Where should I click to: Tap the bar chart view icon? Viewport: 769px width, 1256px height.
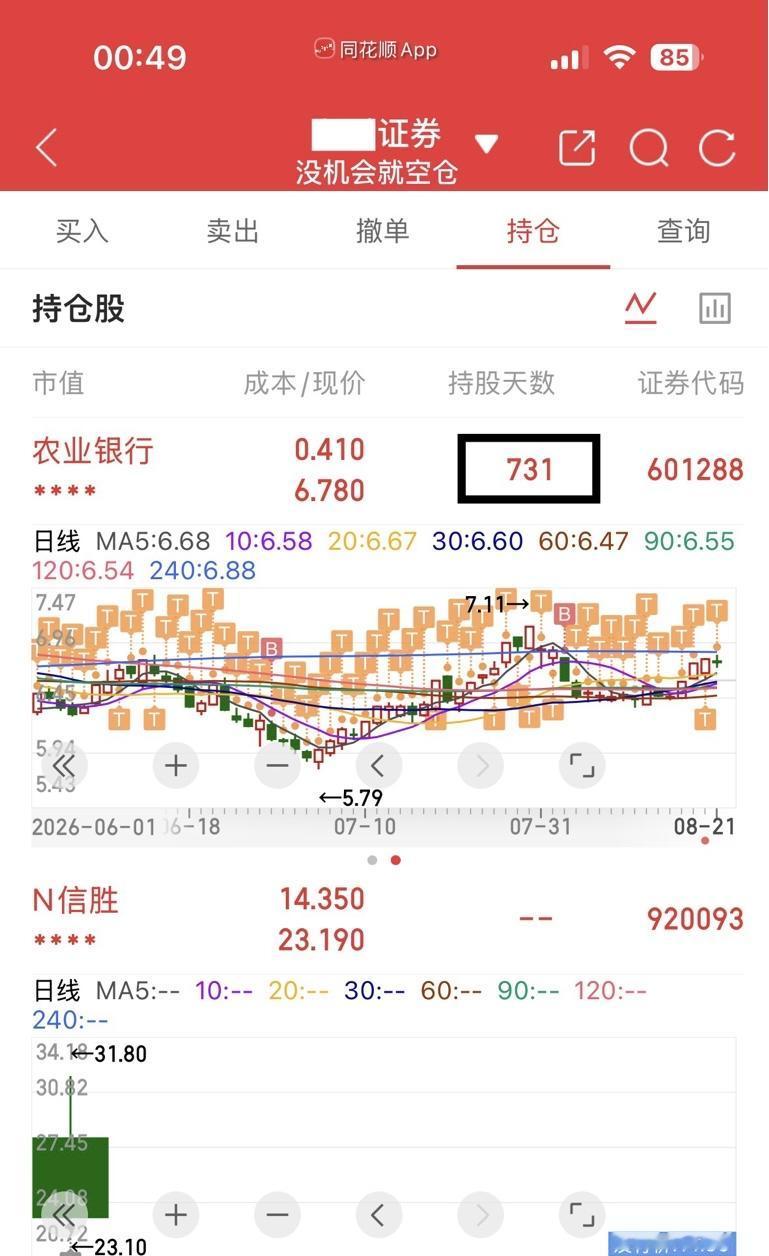click(x=715, y=308)
